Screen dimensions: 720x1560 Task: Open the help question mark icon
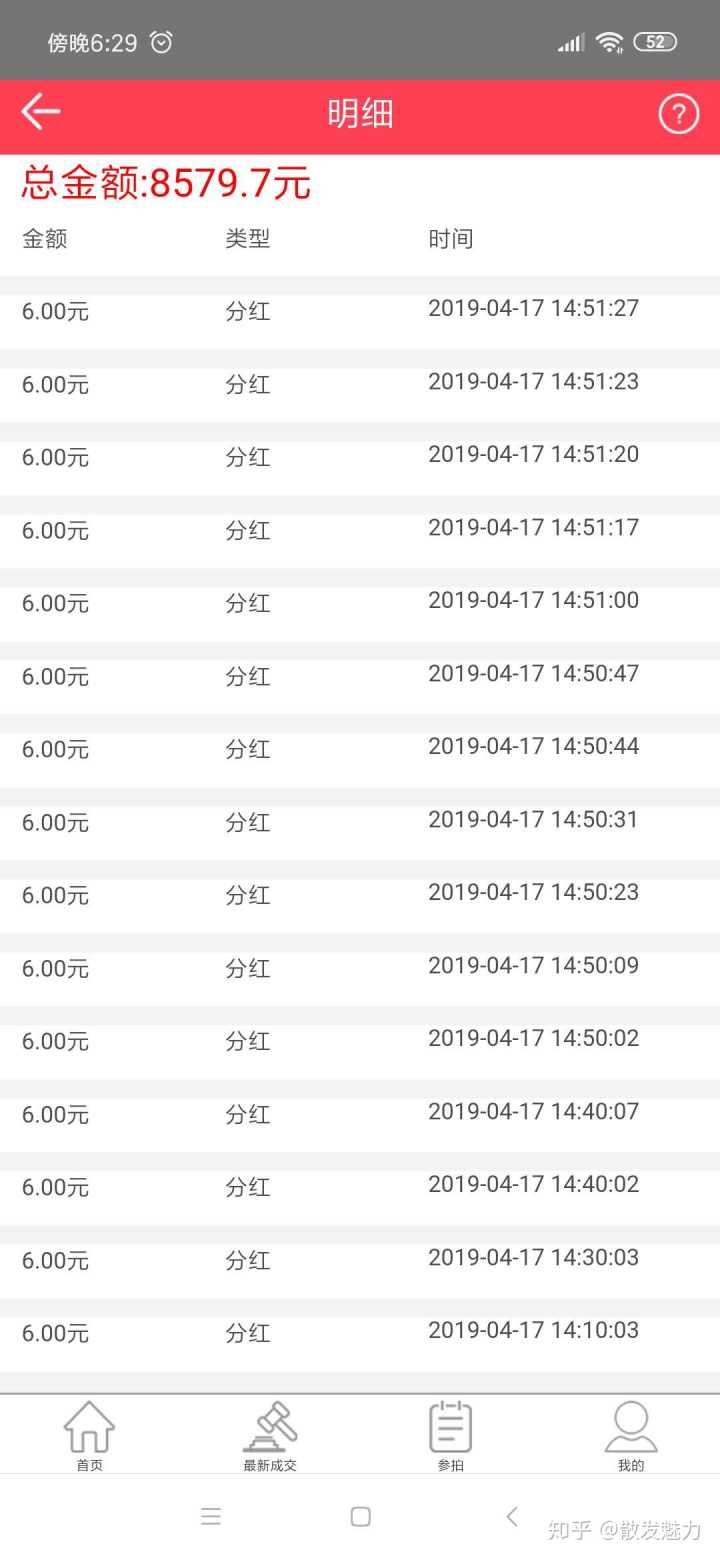[x=678, y=114]
